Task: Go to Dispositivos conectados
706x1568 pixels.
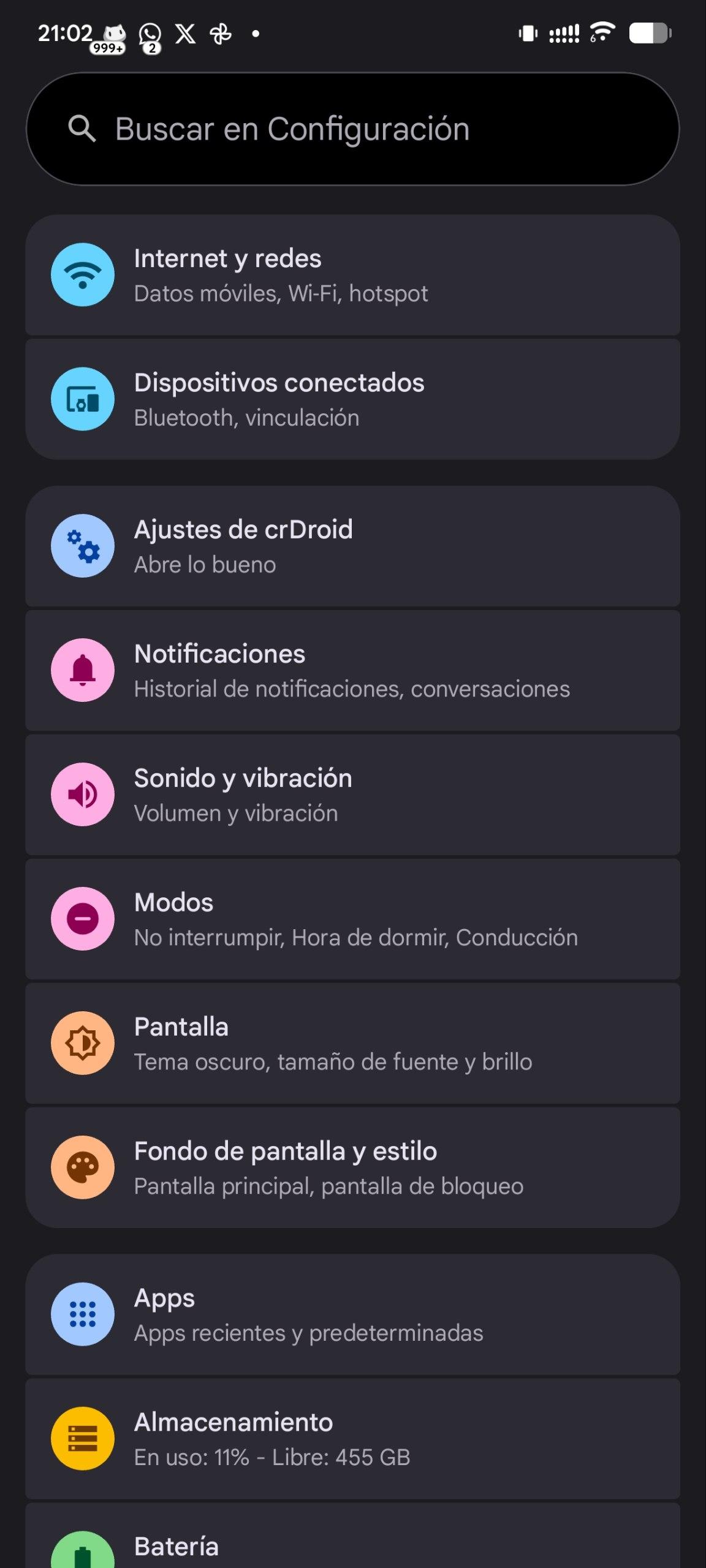Action: click(x=353, y=399)
